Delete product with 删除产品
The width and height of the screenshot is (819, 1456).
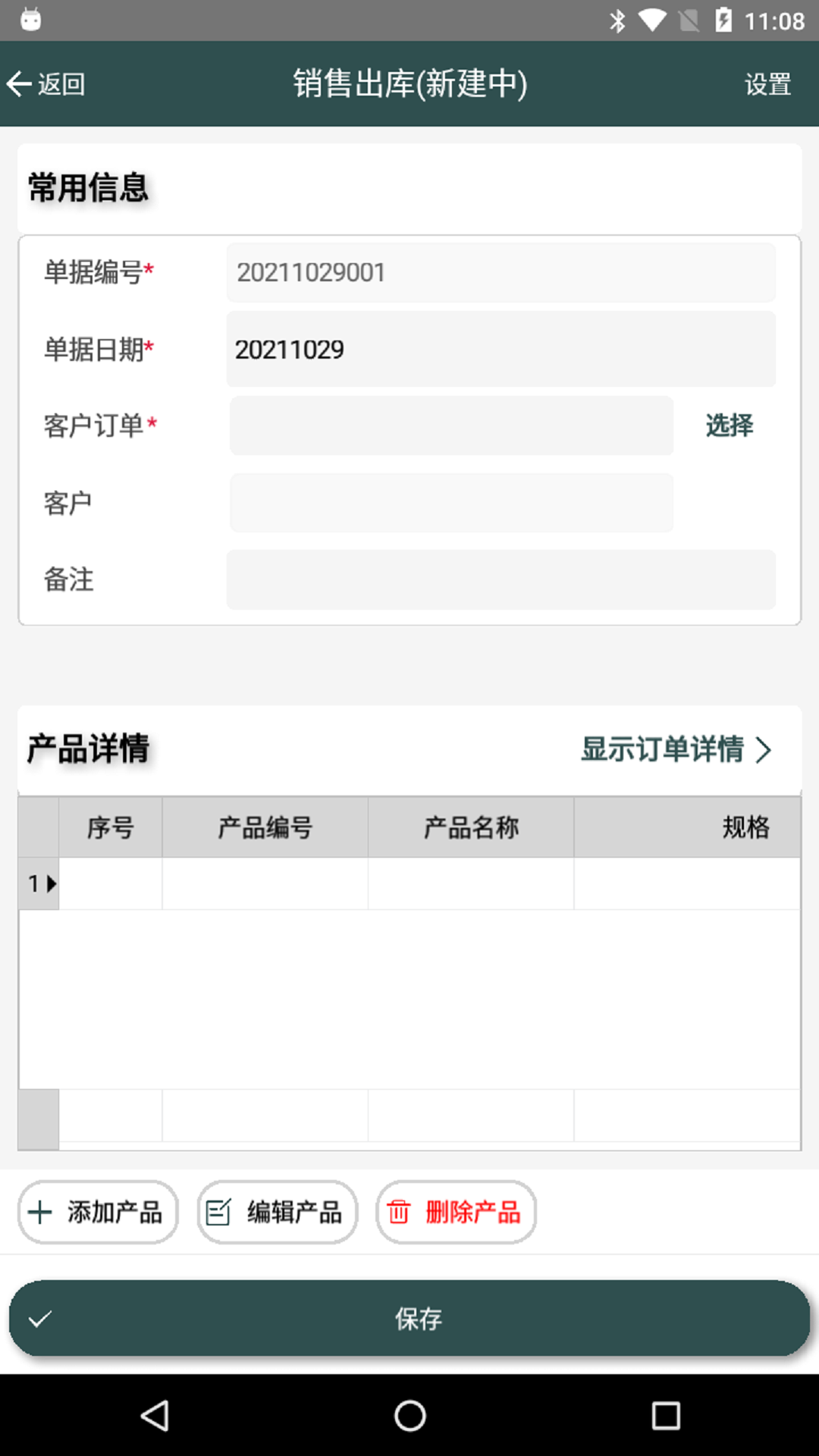pos(456,1212)
